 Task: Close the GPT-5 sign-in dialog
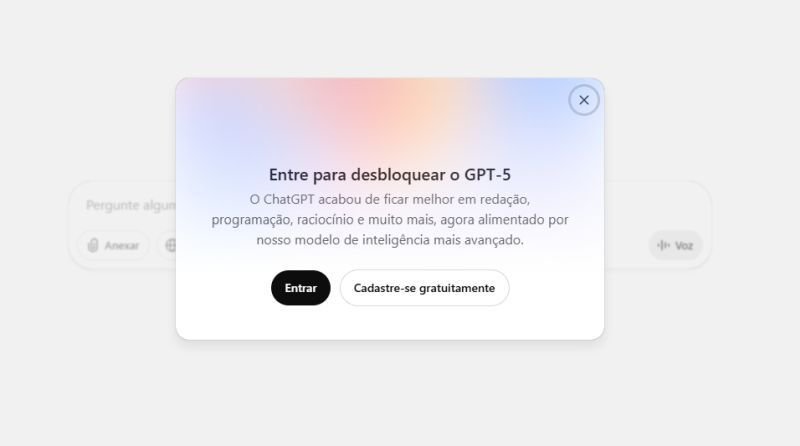pyautogui.click(x=584, y=100)
